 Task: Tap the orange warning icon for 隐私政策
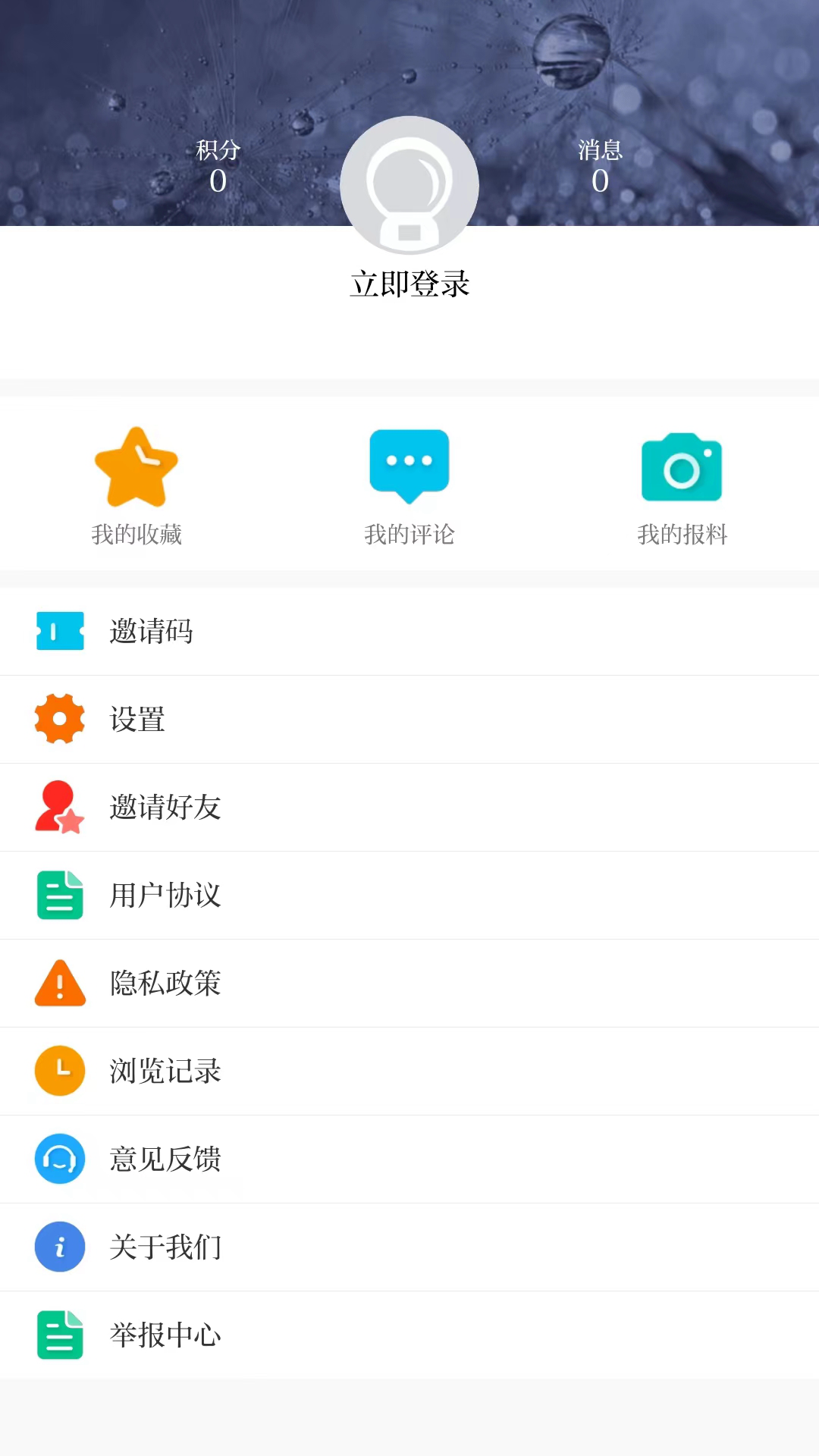pyautogui.click(x=60, y=983)
